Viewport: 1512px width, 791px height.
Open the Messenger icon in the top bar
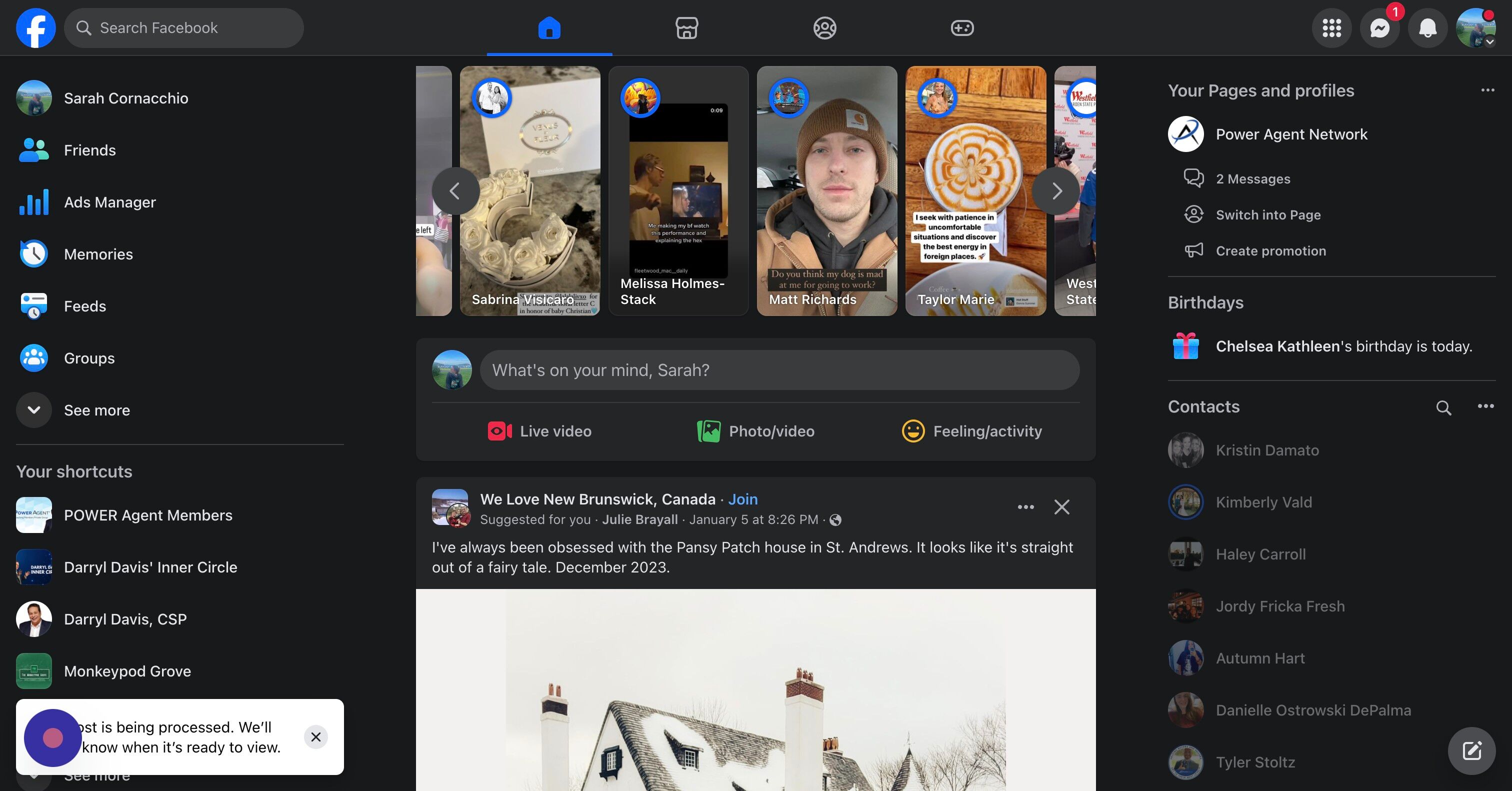coord(1379,28)
